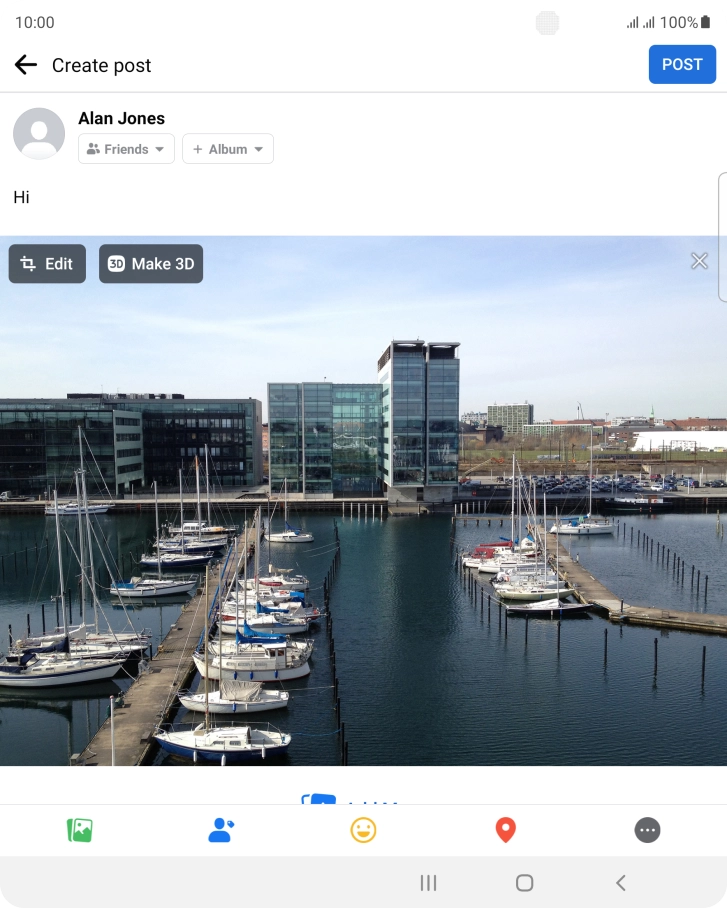
Task: Publish with the POST button
Action: tap(682, 64)
